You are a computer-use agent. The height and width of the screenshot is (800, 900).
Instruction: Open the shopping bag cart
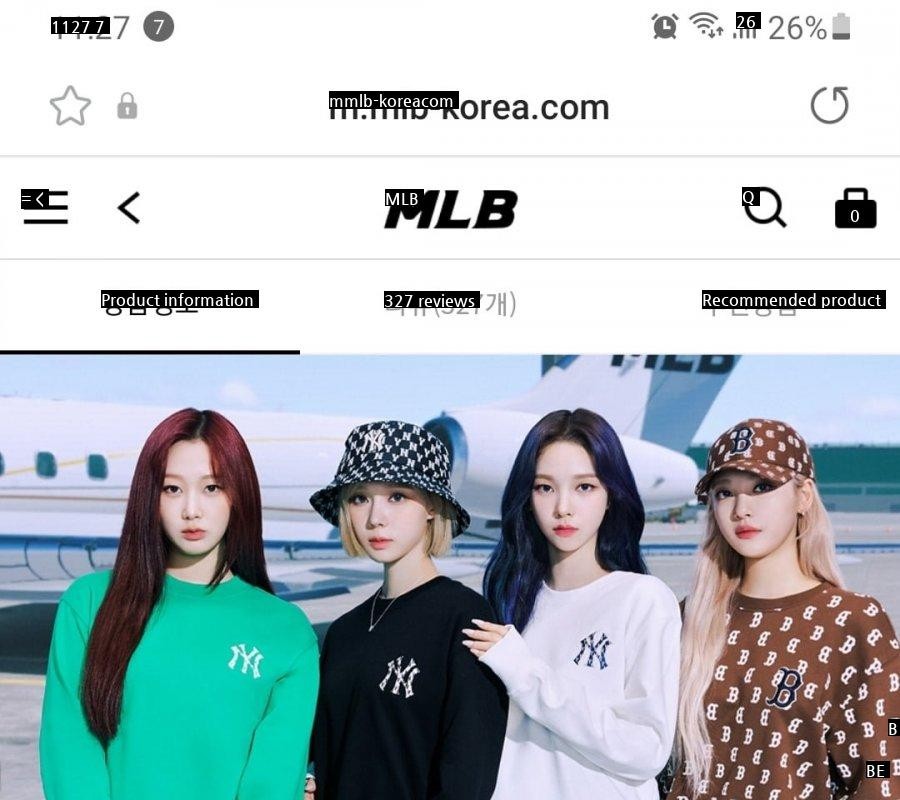tap(855, 208)
